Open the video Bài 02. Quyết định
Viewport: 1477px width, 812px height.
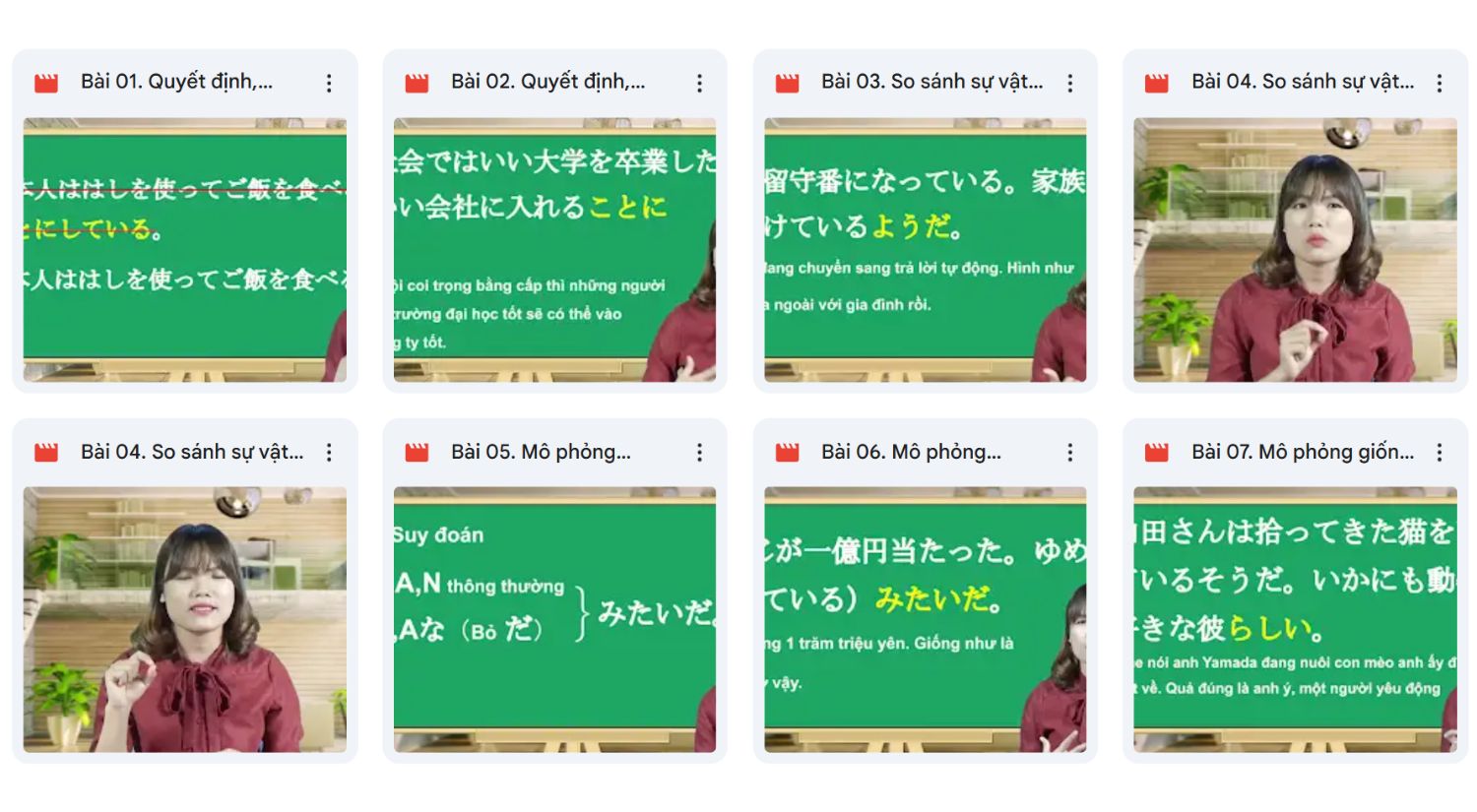point(554,249)
